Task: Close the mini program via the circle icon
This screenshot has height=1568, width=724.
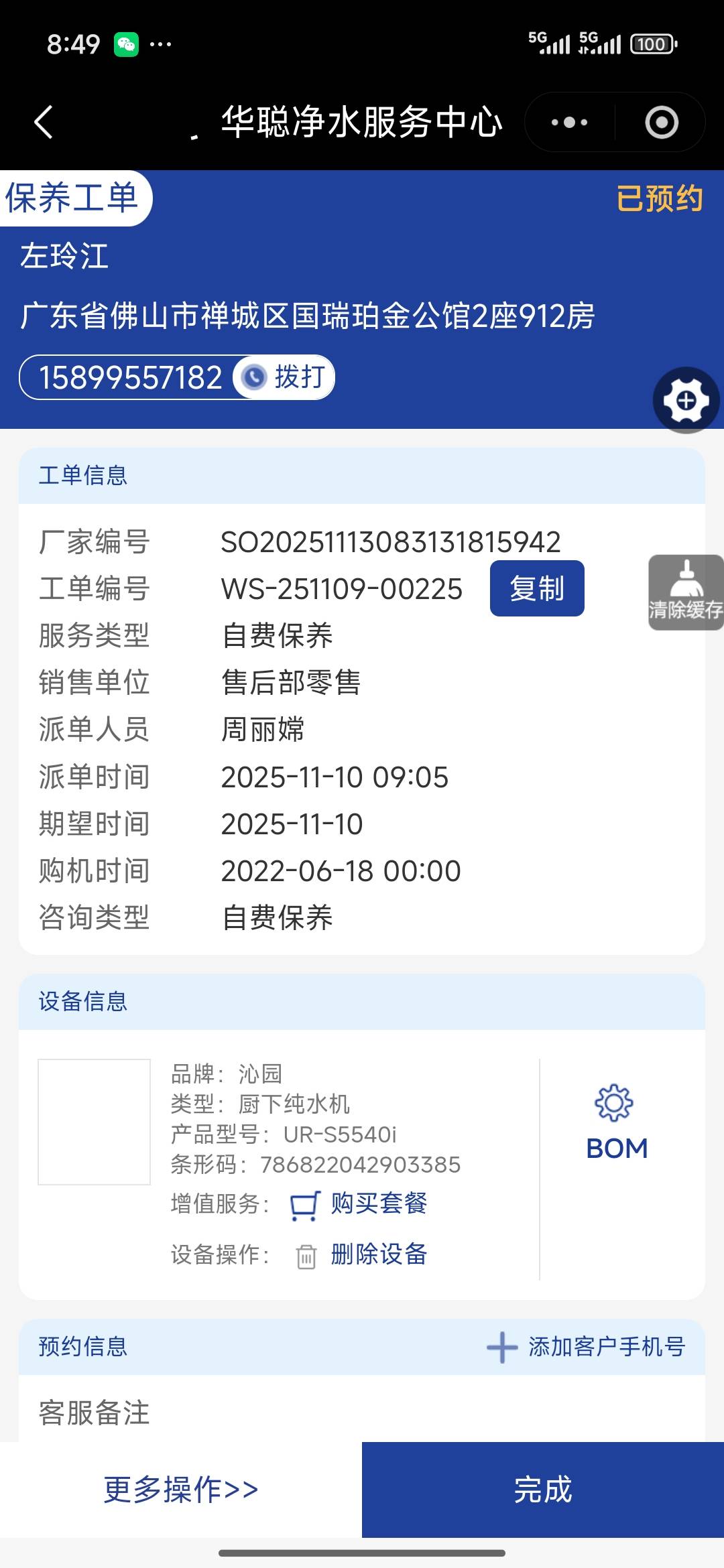Action: click(661, 123)
